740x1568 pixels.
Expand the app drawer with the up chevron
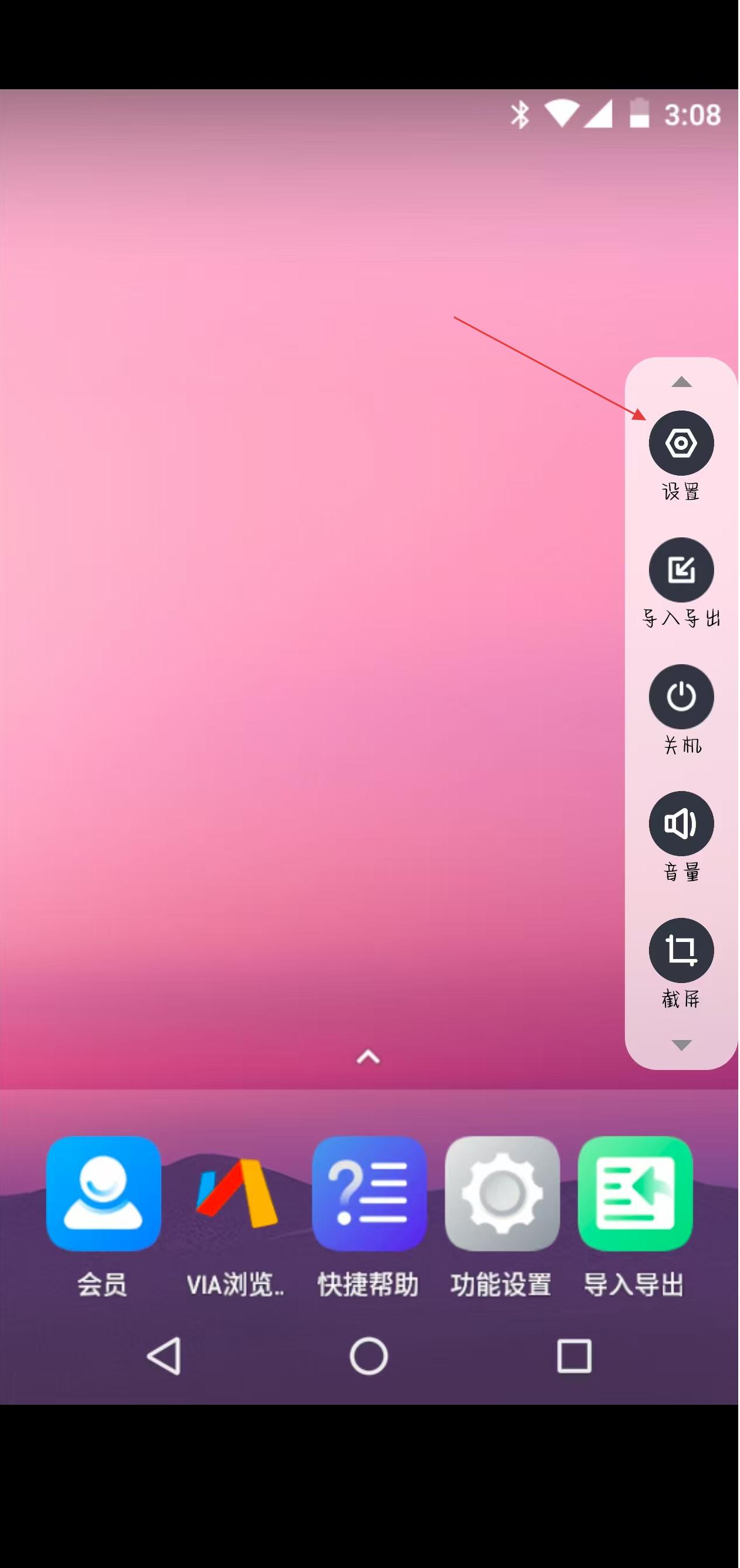coord(368,1057)
